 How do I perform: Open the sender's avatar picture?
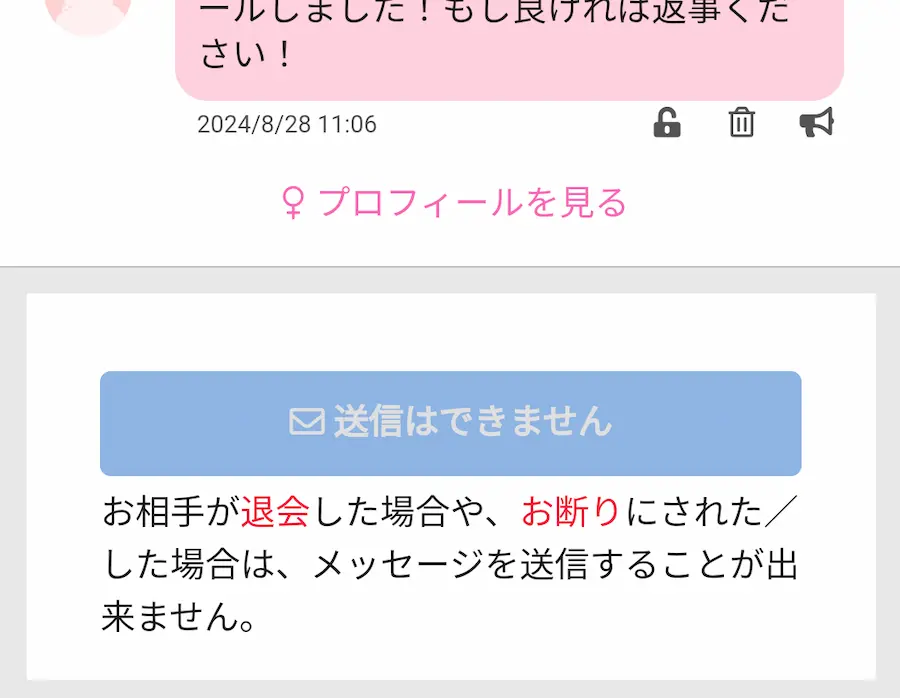[x=88, y=14]
